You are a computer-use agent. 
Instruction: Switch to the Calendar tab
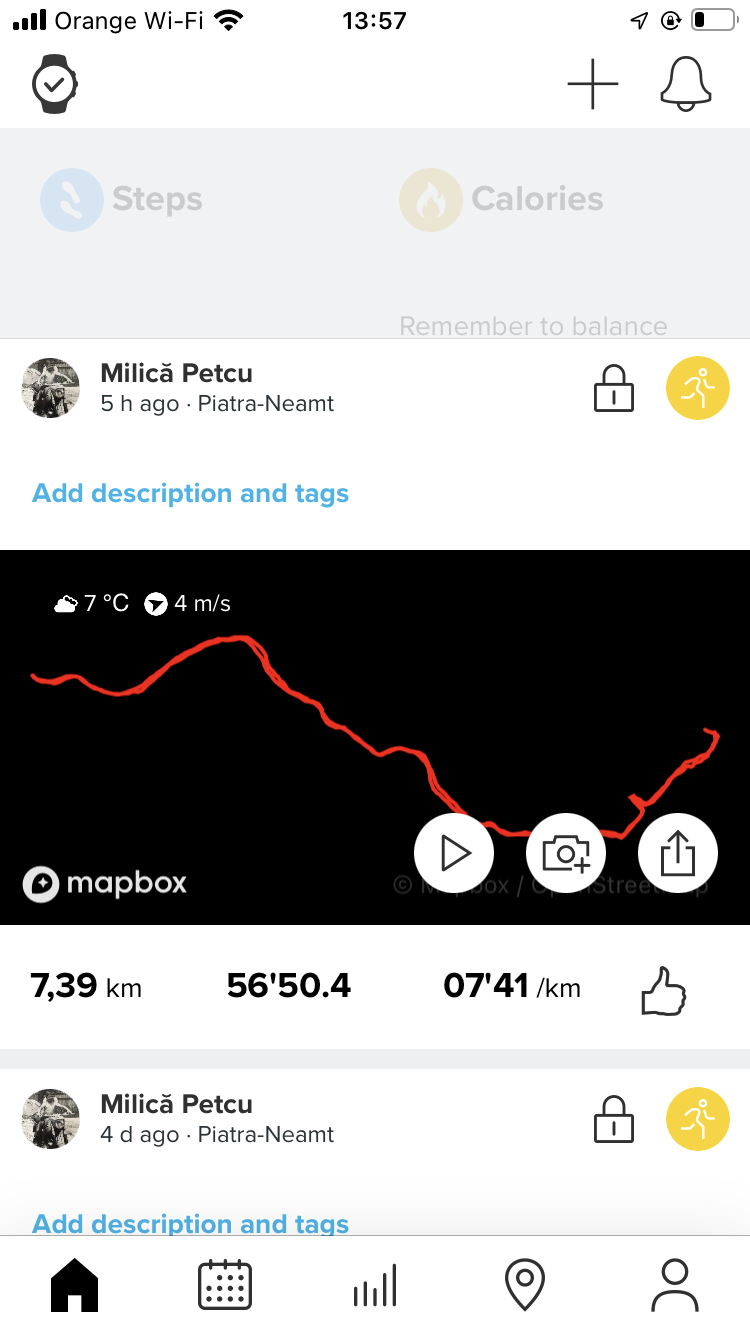[225, 1285]
